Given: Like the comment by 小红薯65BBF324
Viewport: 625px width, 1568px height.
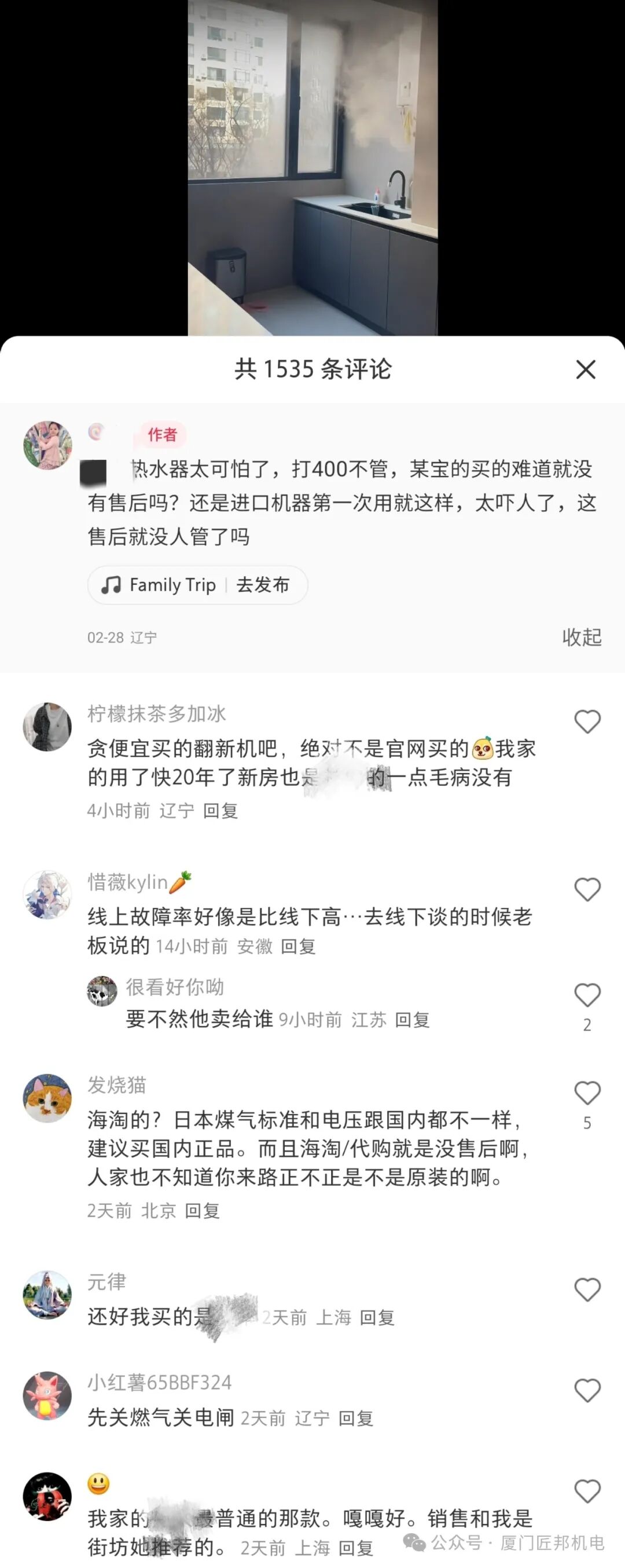Looking at the screenshot, I should tap(587, 1390).
